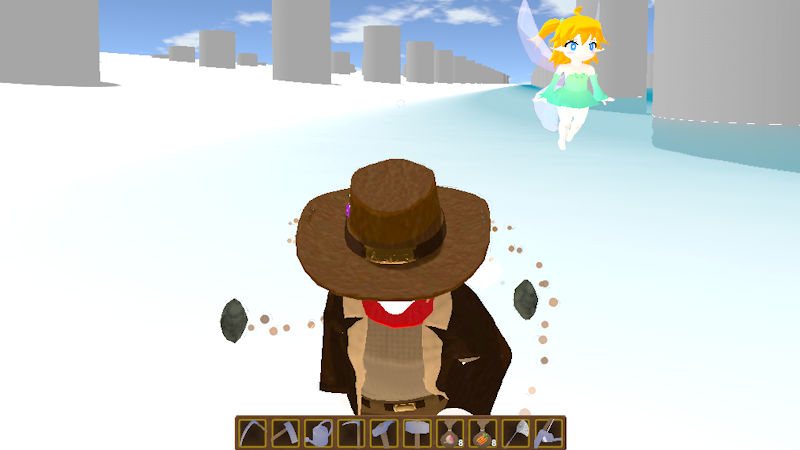Select the last hotbar tool slot
Image resolution: width=800 pixels, height=450 pixels.
coord(548,433)
